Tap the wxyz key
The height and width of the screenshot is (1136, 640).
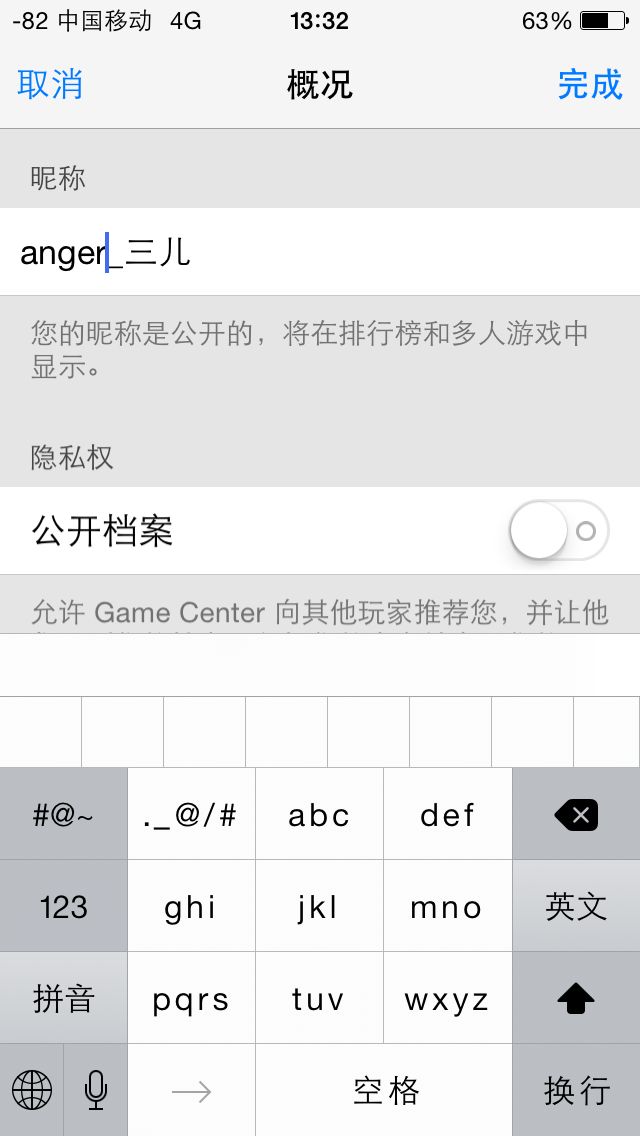[x=447, y=999]
